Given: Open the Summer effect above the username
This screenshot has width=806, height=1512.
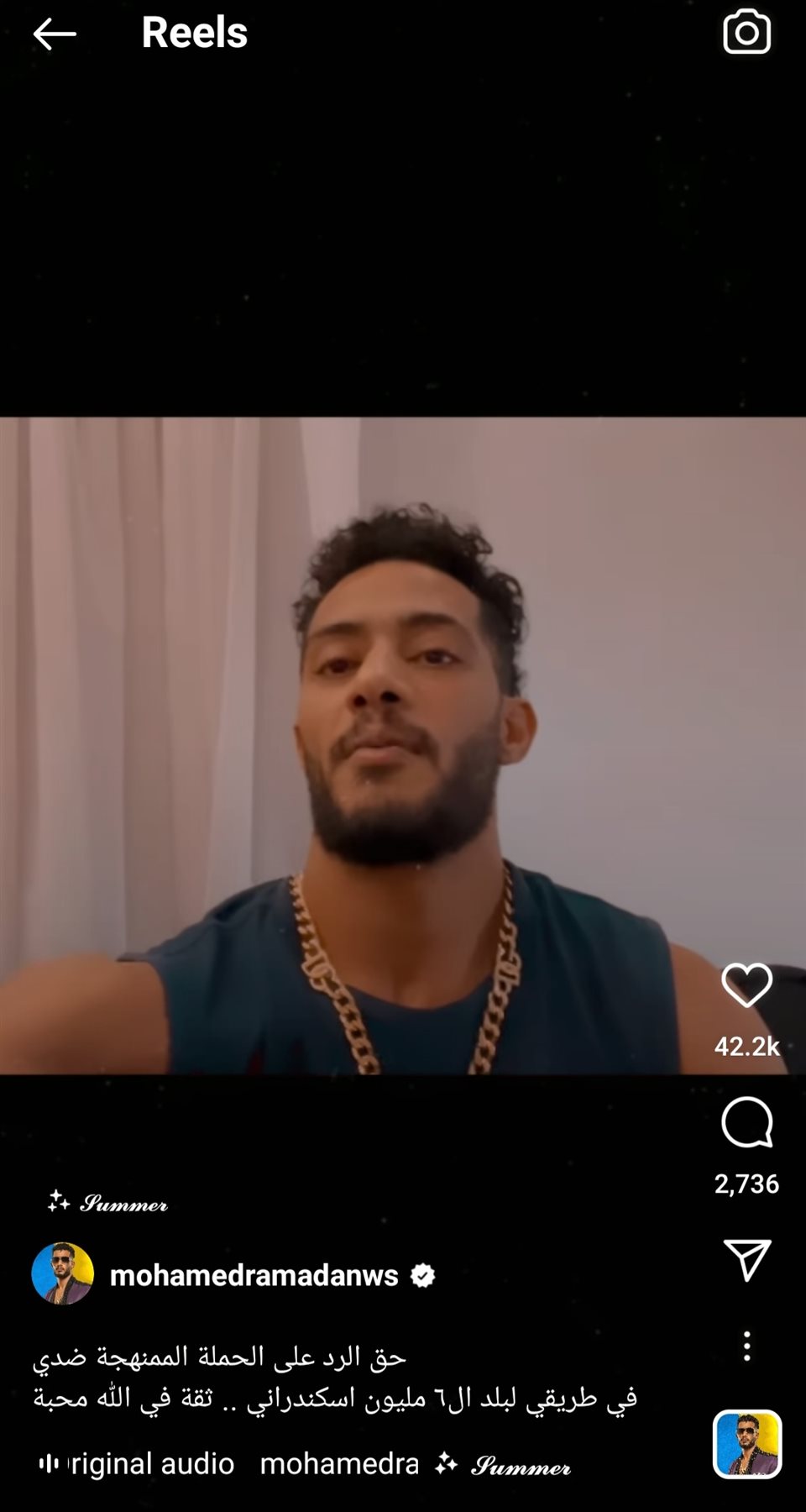Looking at the screenshot, I should click(109, 1203).
